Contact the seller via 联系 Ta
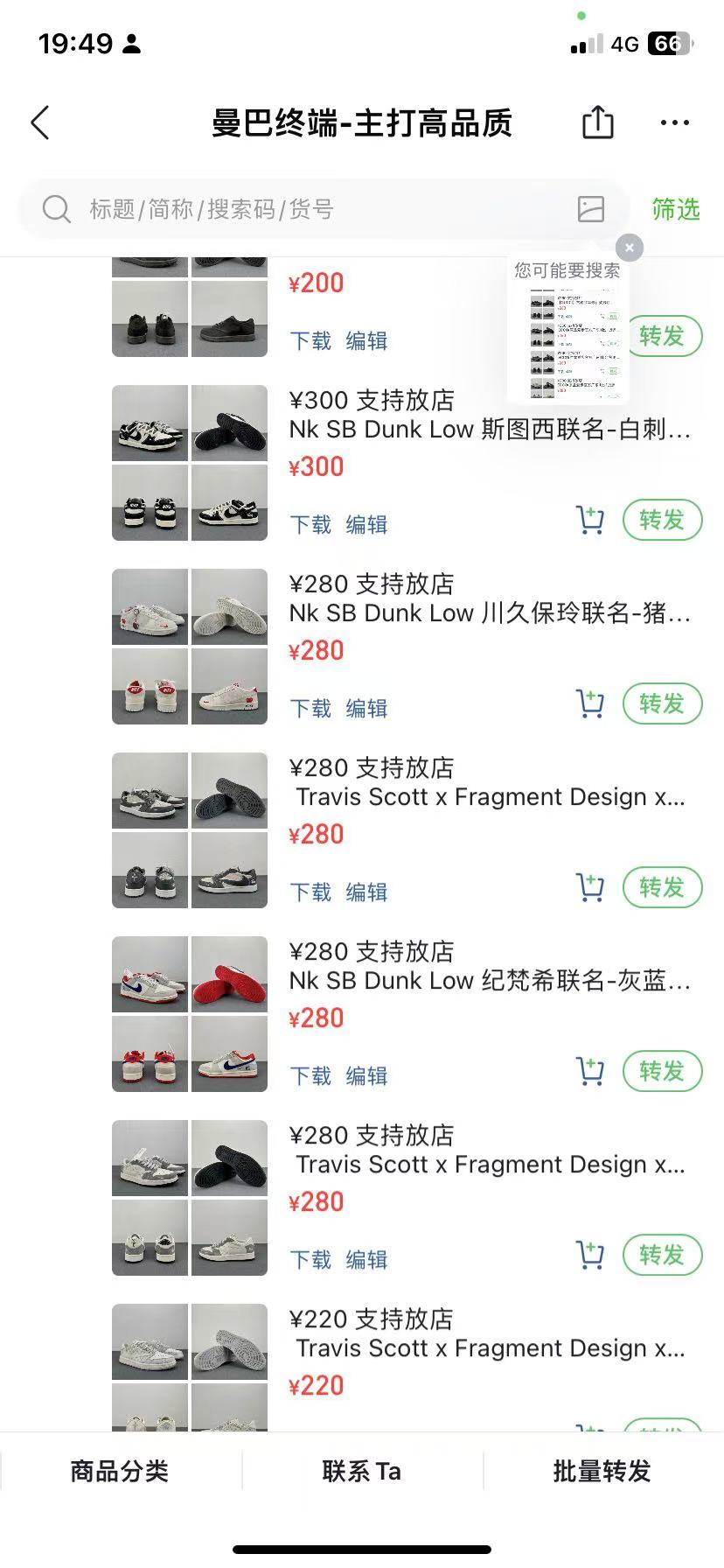The height and width of the screenshot is (1568, 724). click(362, 1471)
